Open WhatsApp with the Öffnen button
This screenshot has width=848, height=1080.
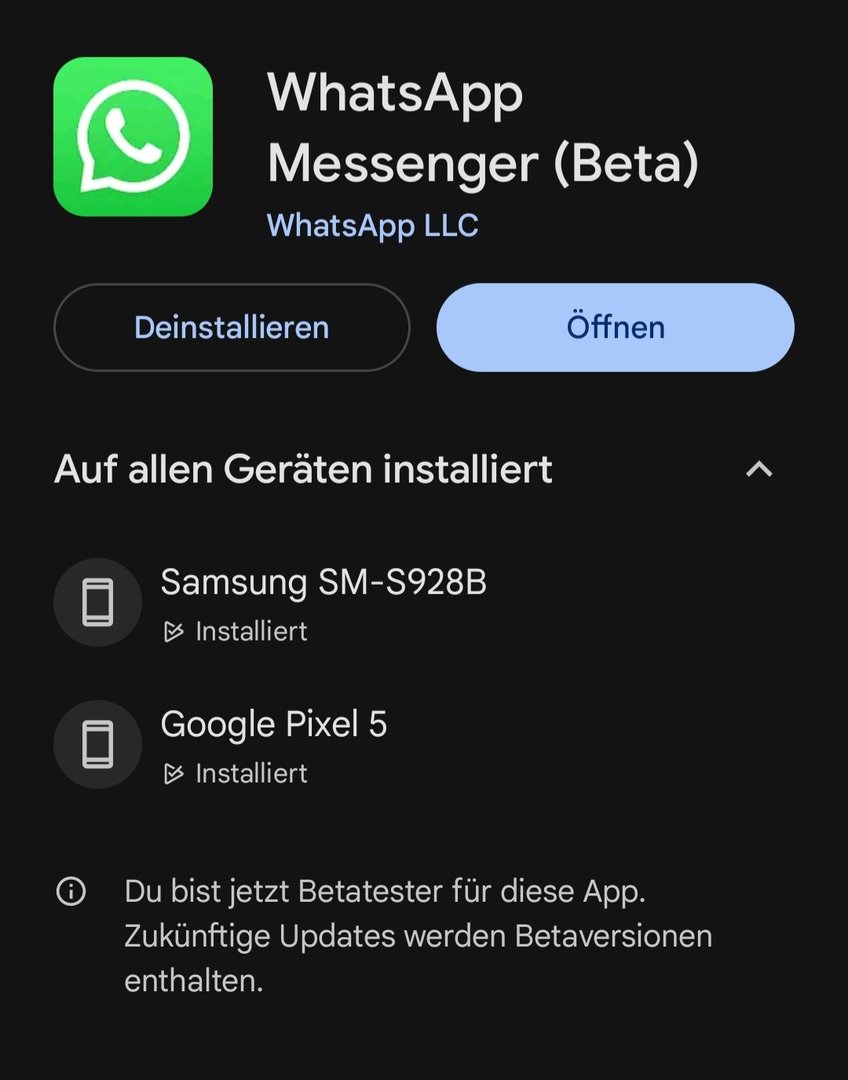pos(615,327)
